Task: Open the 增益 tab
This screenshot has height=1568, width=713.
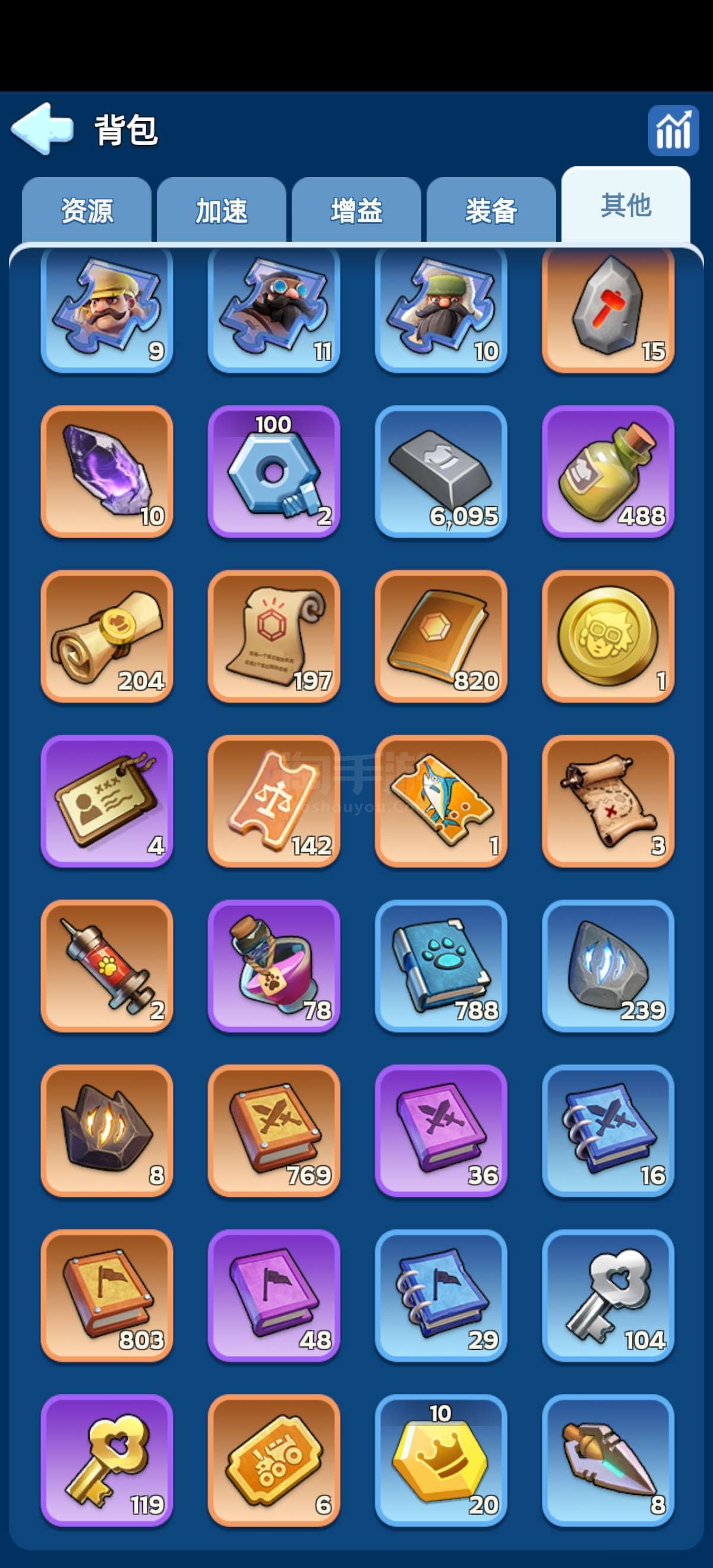Action: pos(356,211)
